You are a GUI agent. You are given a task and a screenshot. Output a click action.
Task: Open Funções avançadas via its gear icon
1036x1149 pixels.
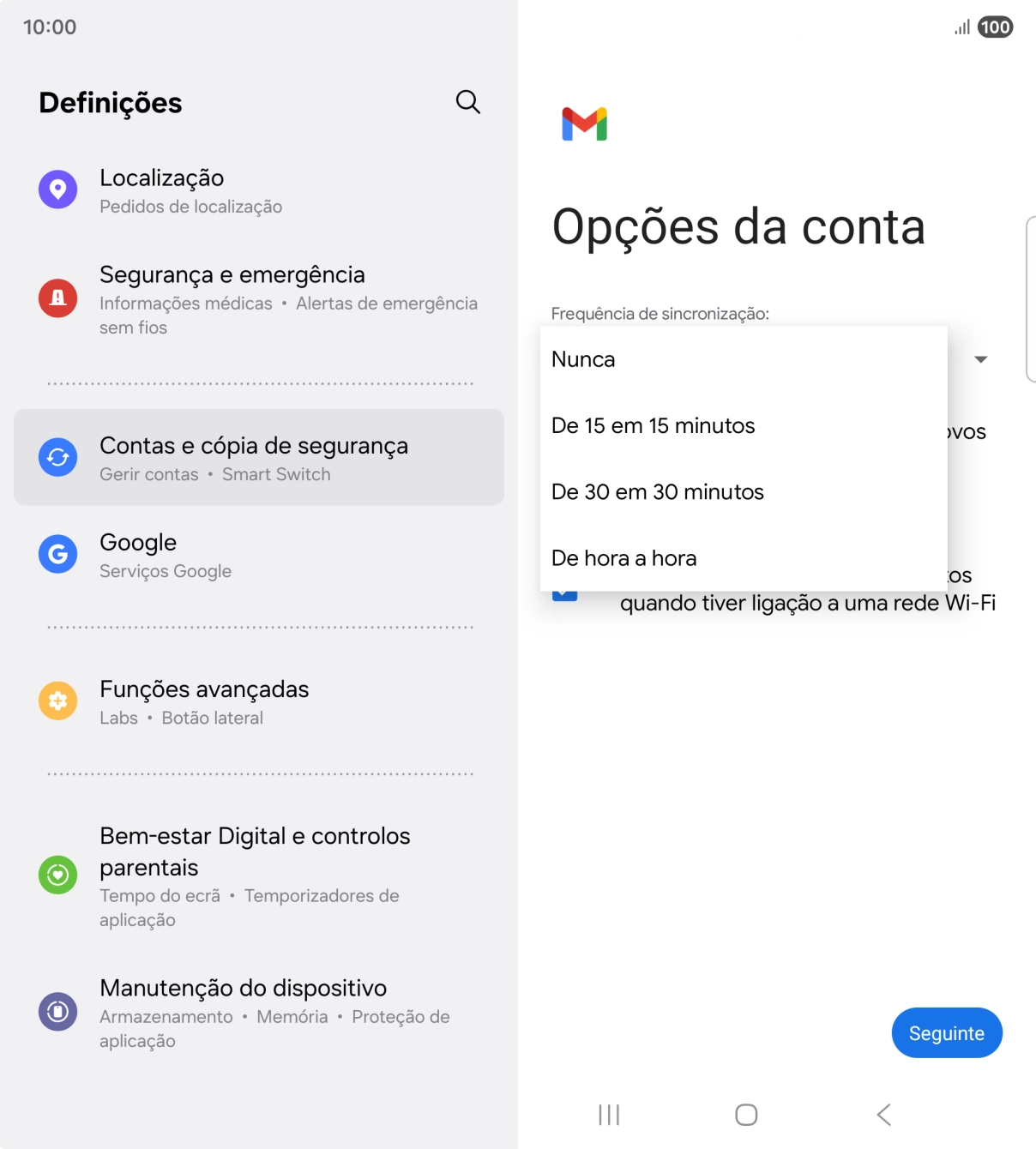[x=57, y=701]
